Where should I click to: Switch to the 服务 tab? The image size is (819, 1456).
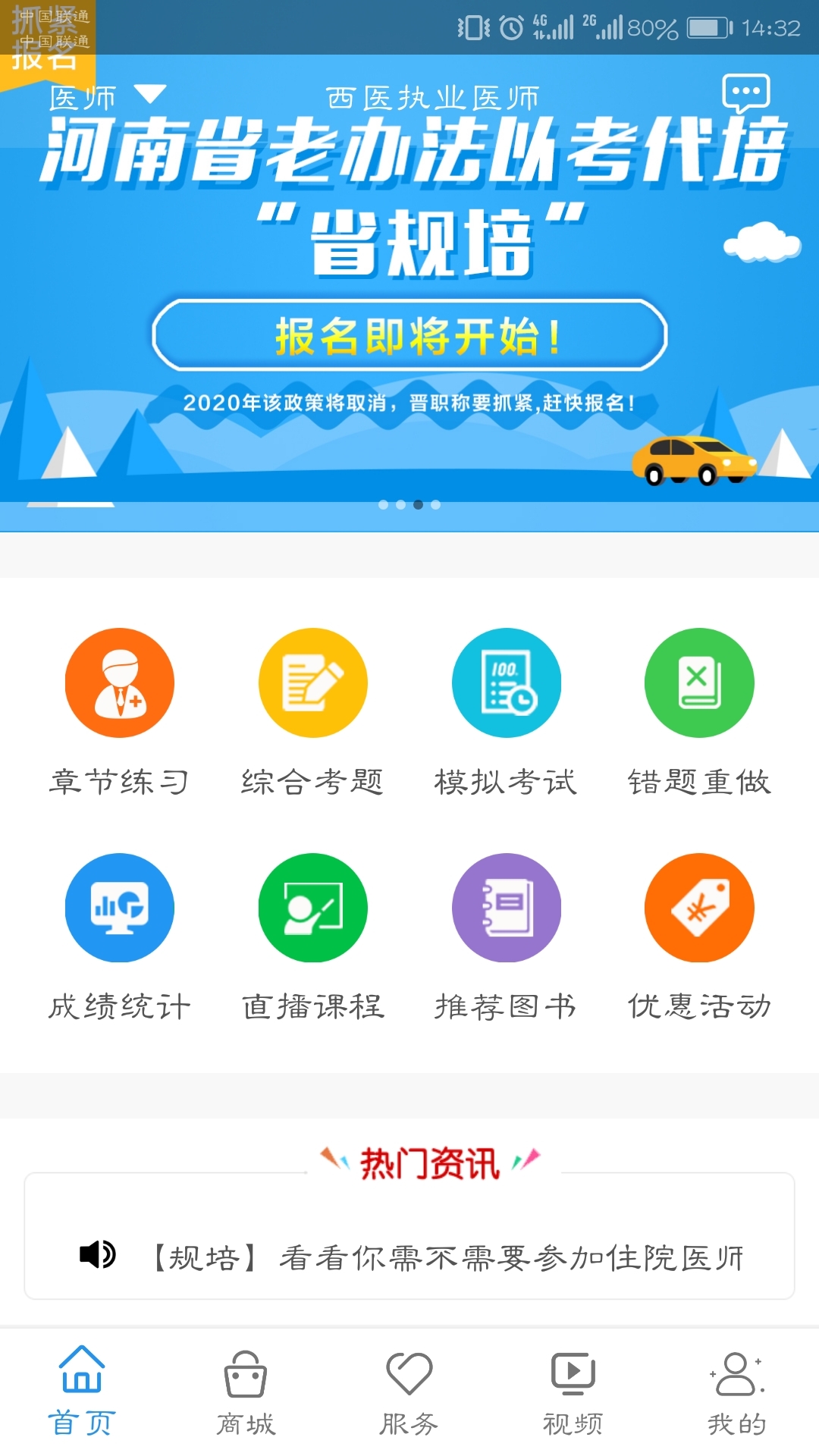pos(409,1392)
